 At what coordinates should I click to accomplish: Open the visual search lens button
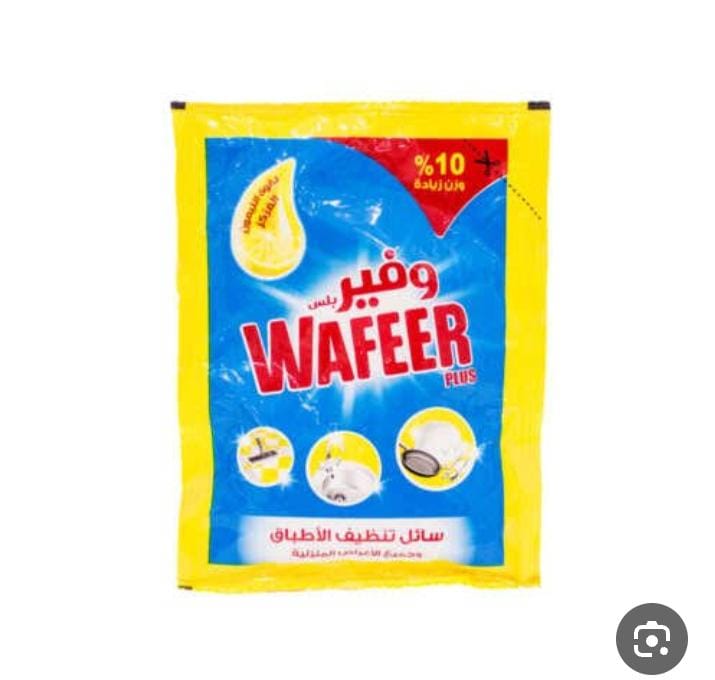click(651, 638)
